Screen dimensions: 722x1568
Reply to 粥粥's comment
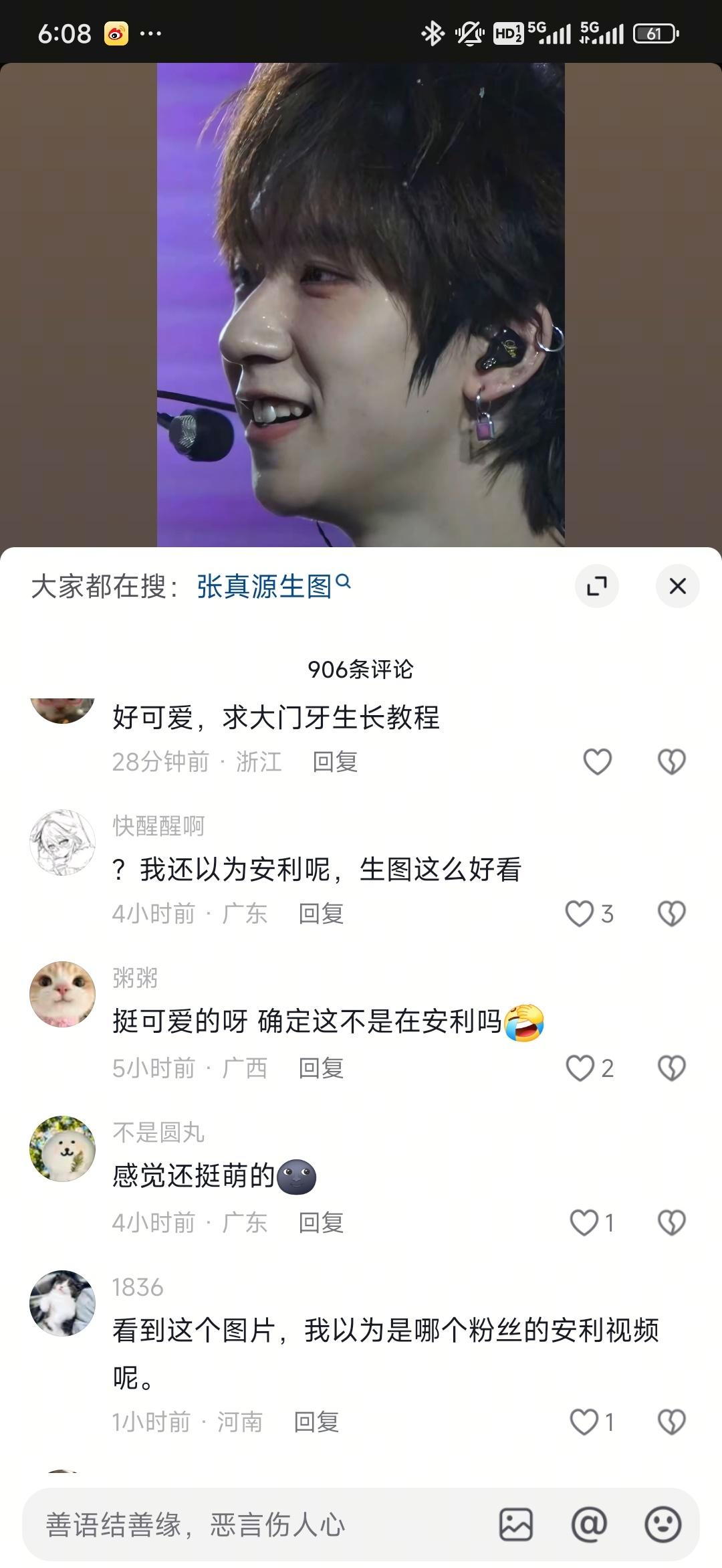pos(321,1068)
